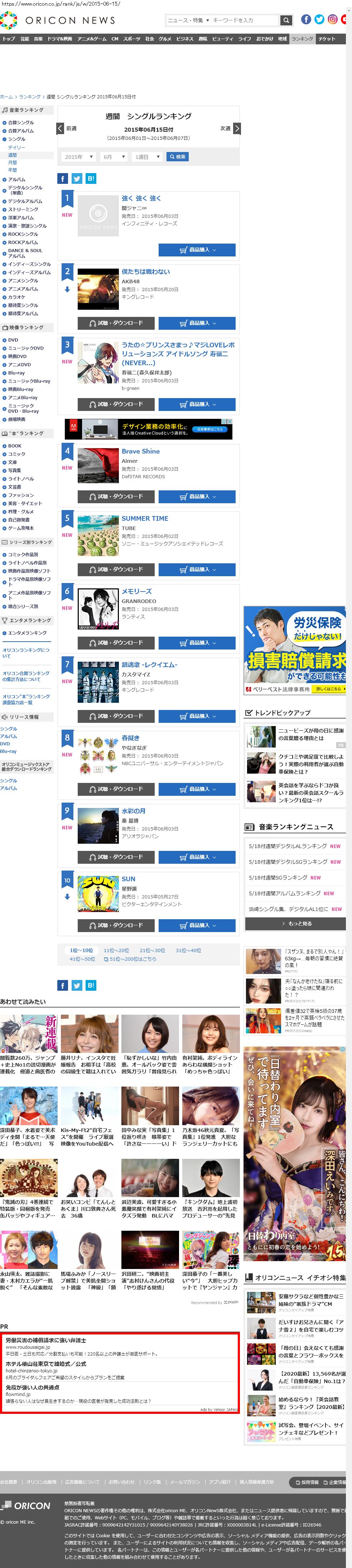Jump to next week with 次週 arrow
This screenshot has width=352, height=1568.
(237, 128)
